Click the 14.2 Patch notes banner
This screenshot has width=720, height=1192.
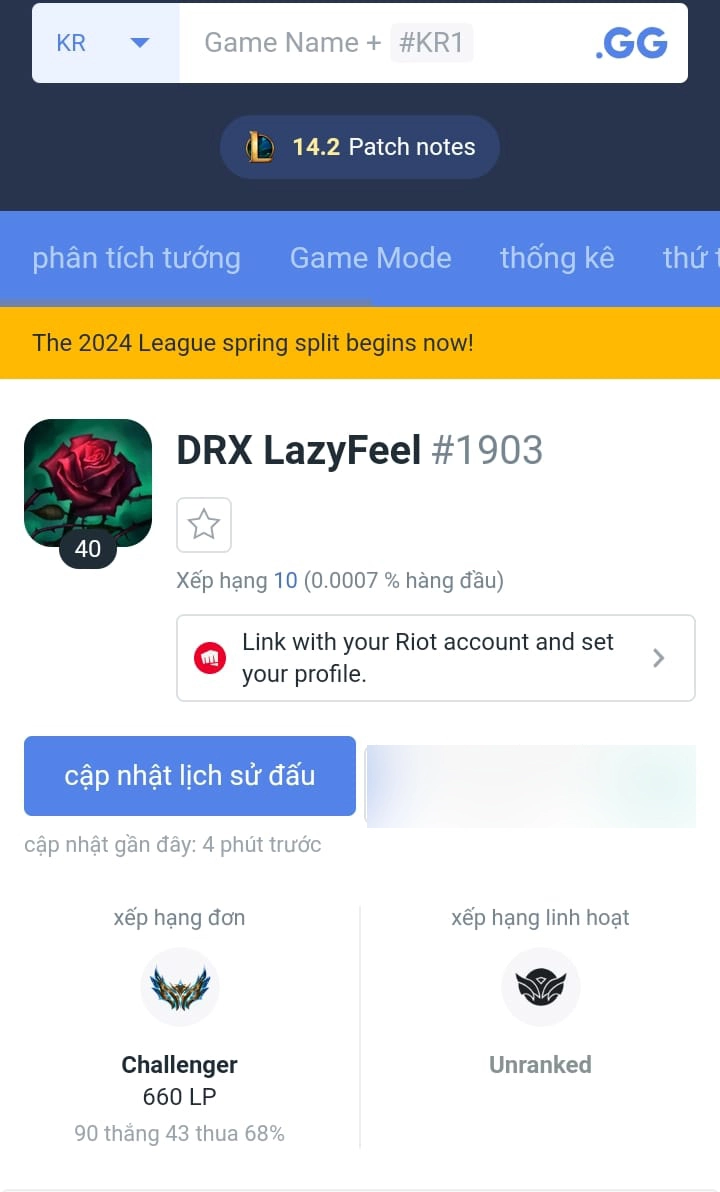[359, 146]
